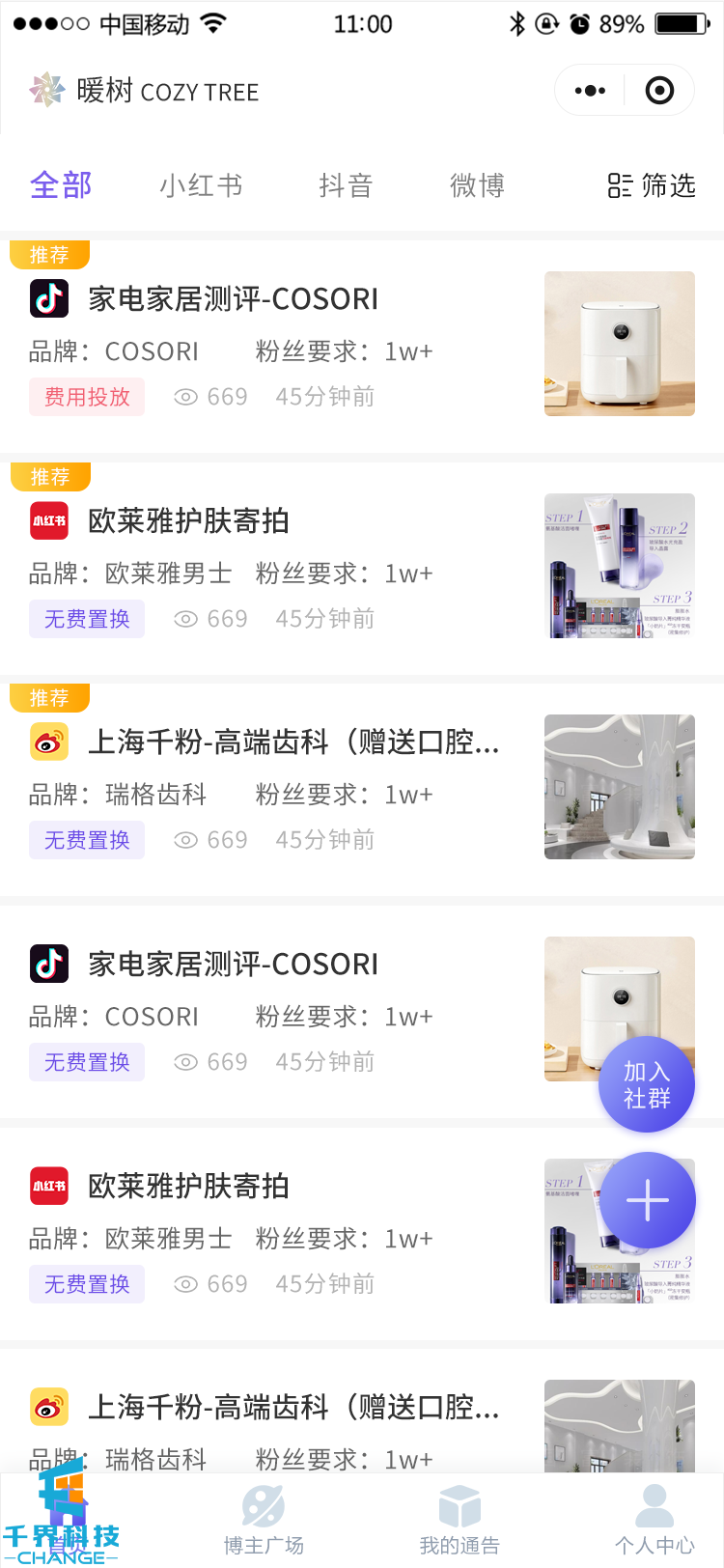Switch to the 全部 tab
The image size is (724, 1568).
[61, 184]
